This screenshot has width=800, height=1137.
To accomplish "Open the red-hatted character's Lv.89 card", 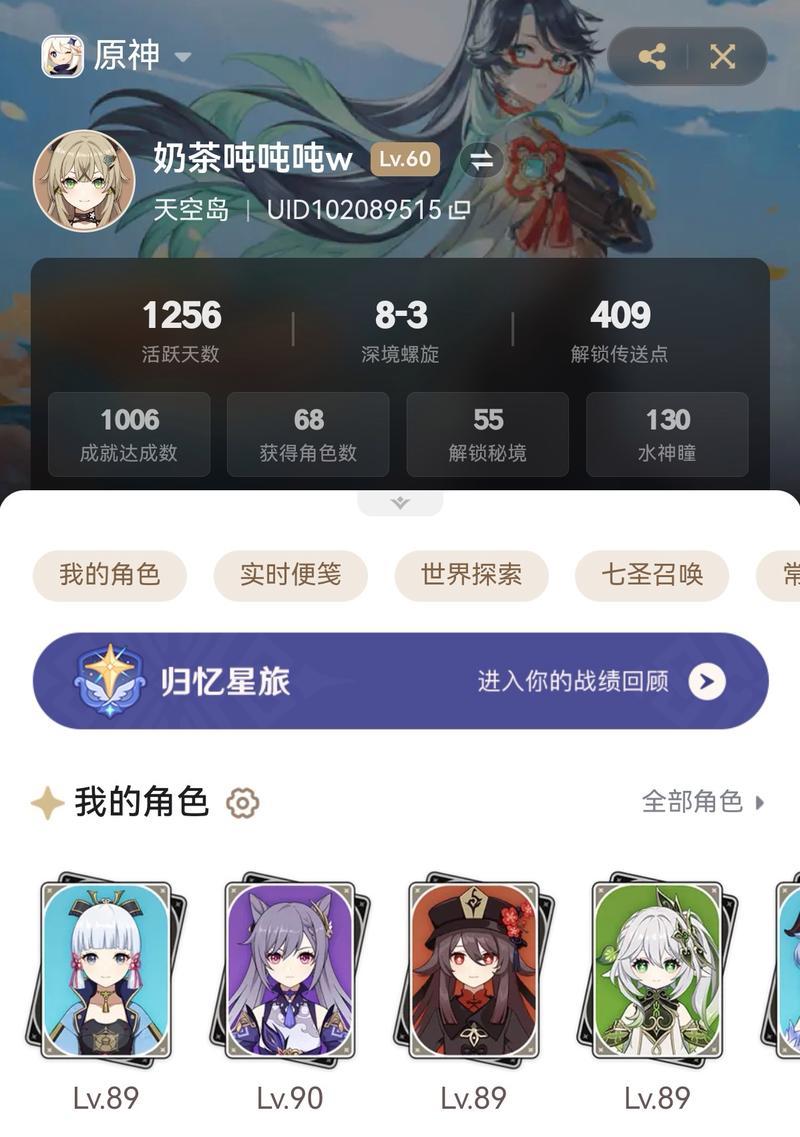I will tap(474, 970).
